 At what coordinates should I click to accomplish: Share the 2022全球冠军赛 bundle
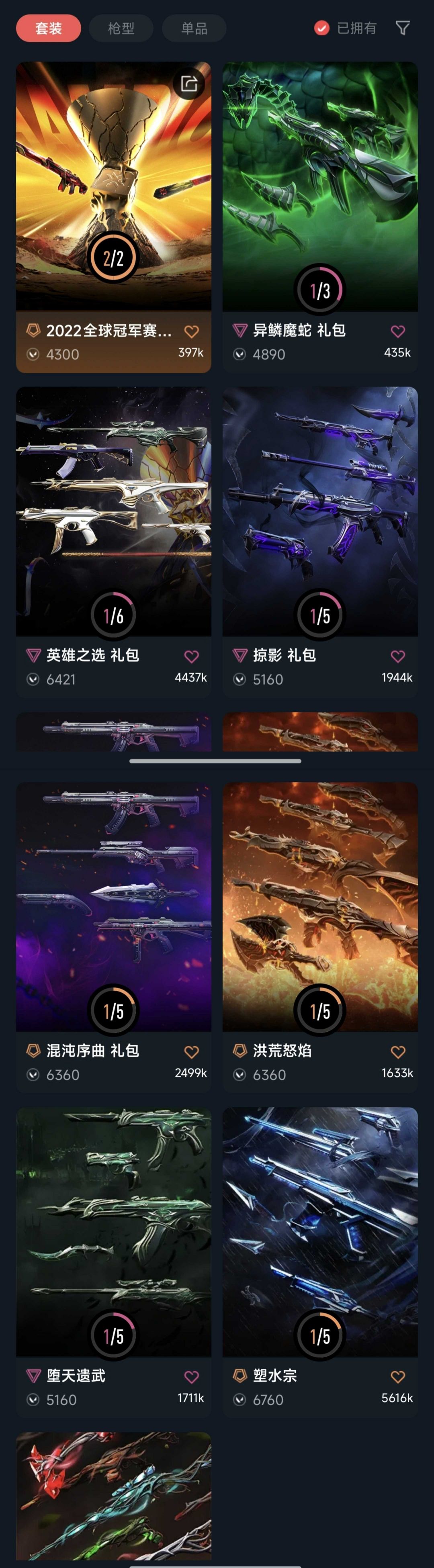pos(189,84)
